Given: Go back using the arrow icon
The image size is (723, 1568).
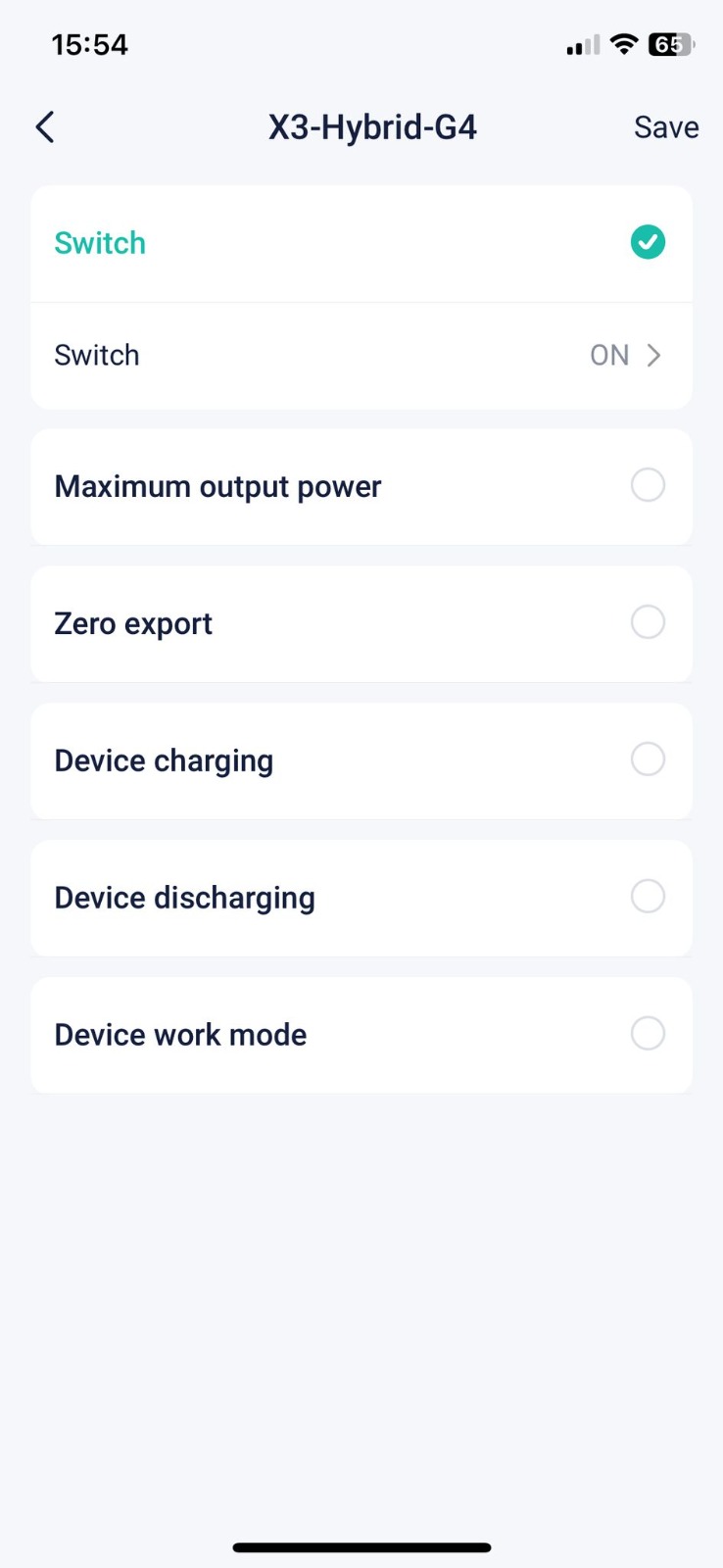Looking at the screenshot, I should (x=45, y=127).
